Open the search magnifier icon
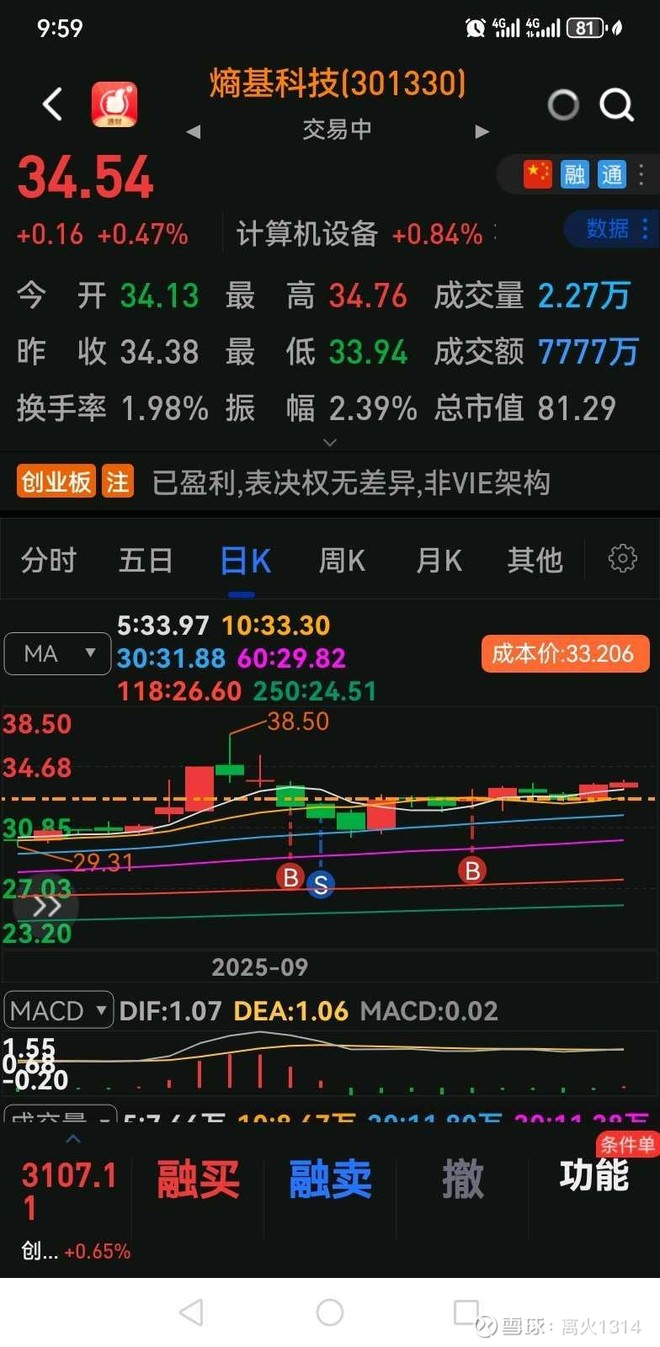 [x=617, y=105]
